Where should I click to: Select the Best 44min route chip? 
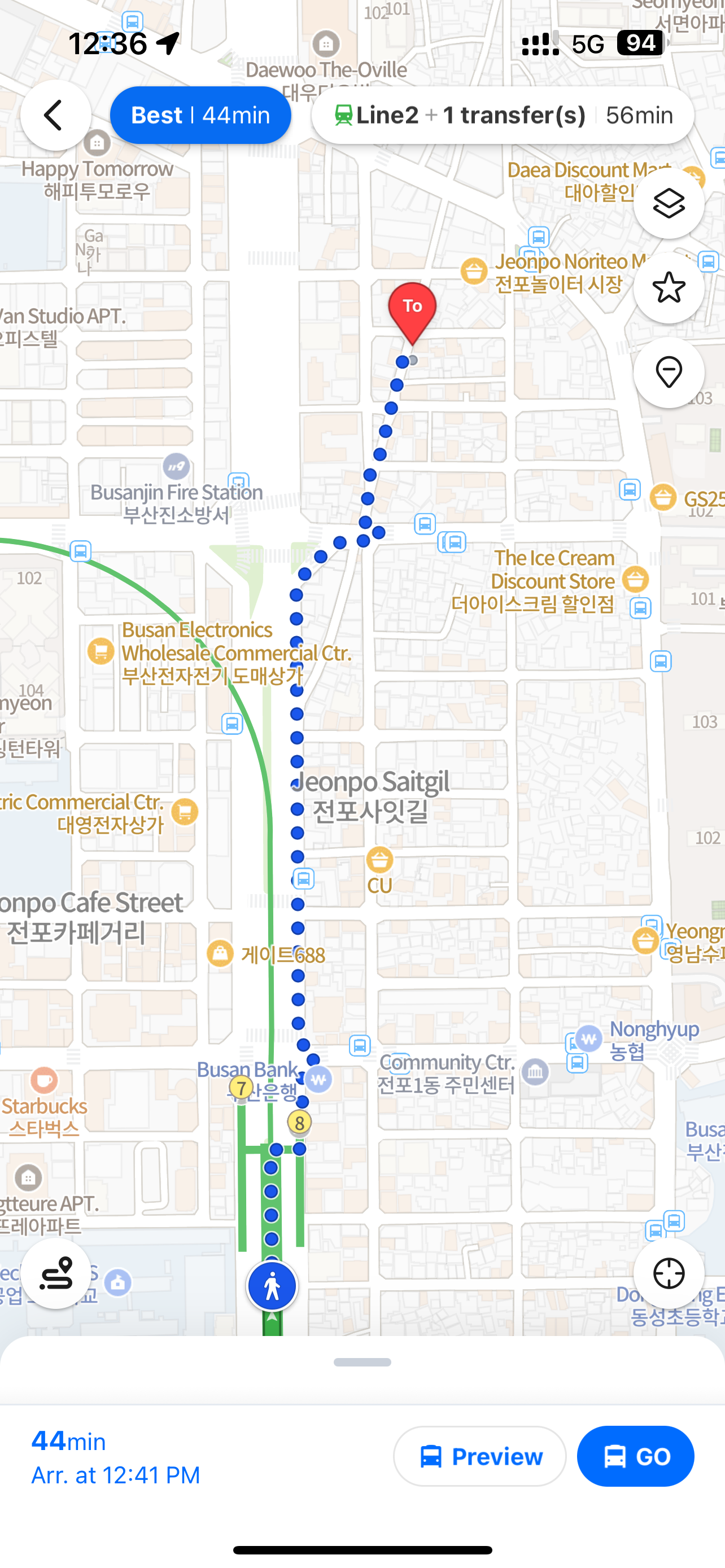coord(200,115)
